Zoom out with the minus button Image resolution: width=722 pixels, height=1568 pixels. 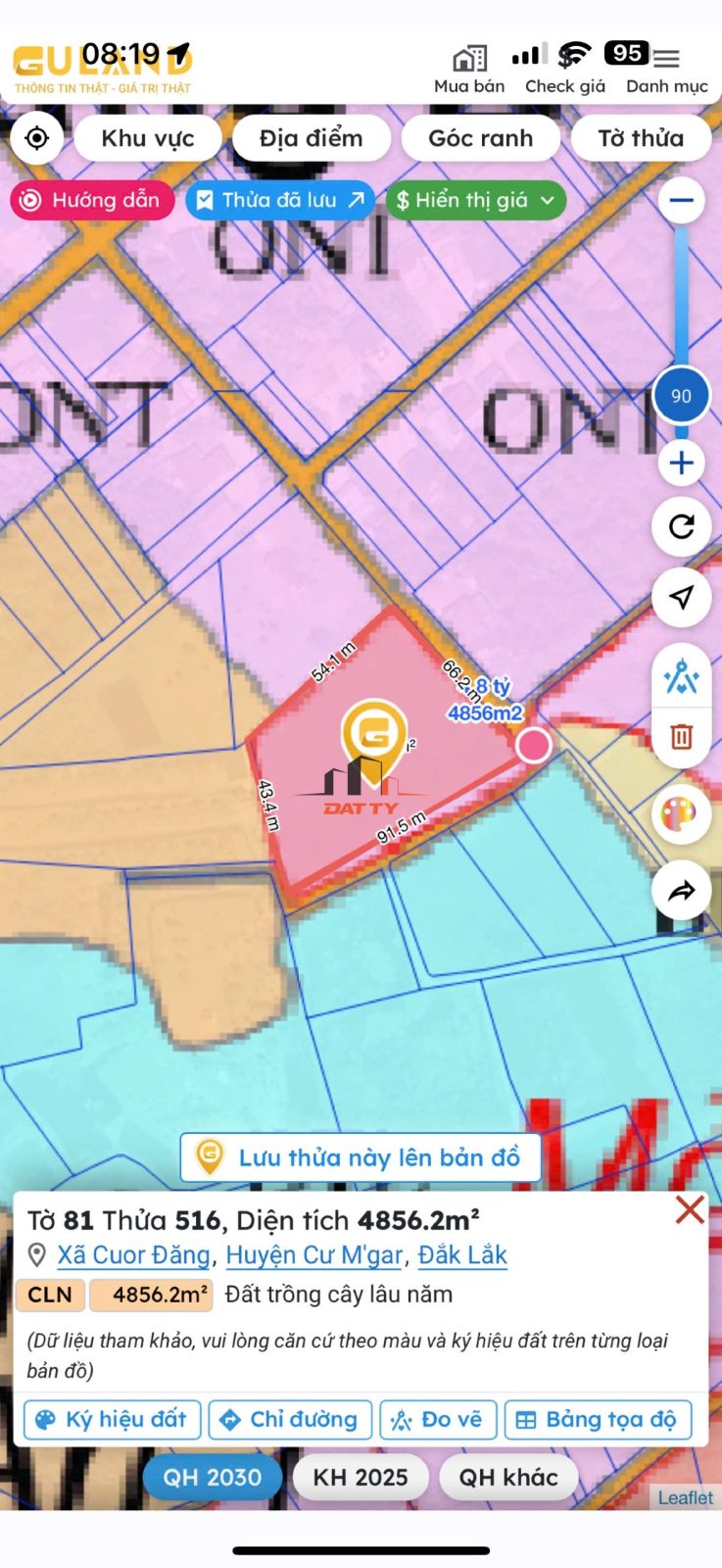pyautogui.click(x=682, y=201)
